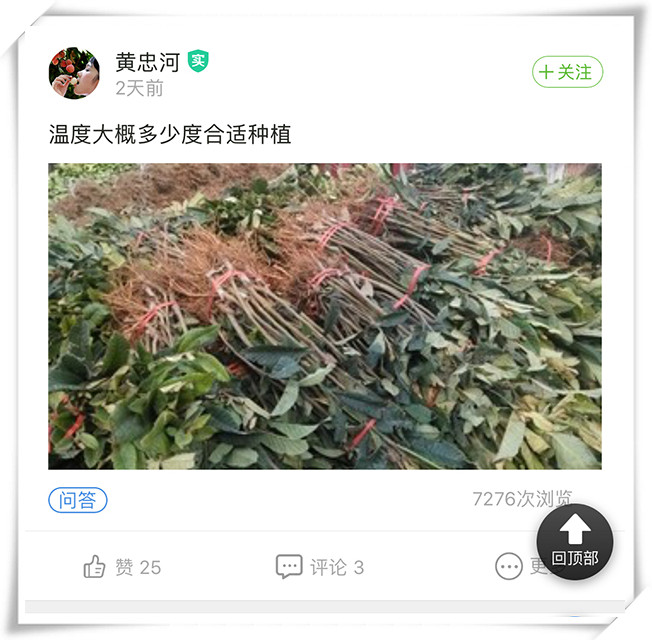Open the seedlings photo in the post

[x=324, y=316]
